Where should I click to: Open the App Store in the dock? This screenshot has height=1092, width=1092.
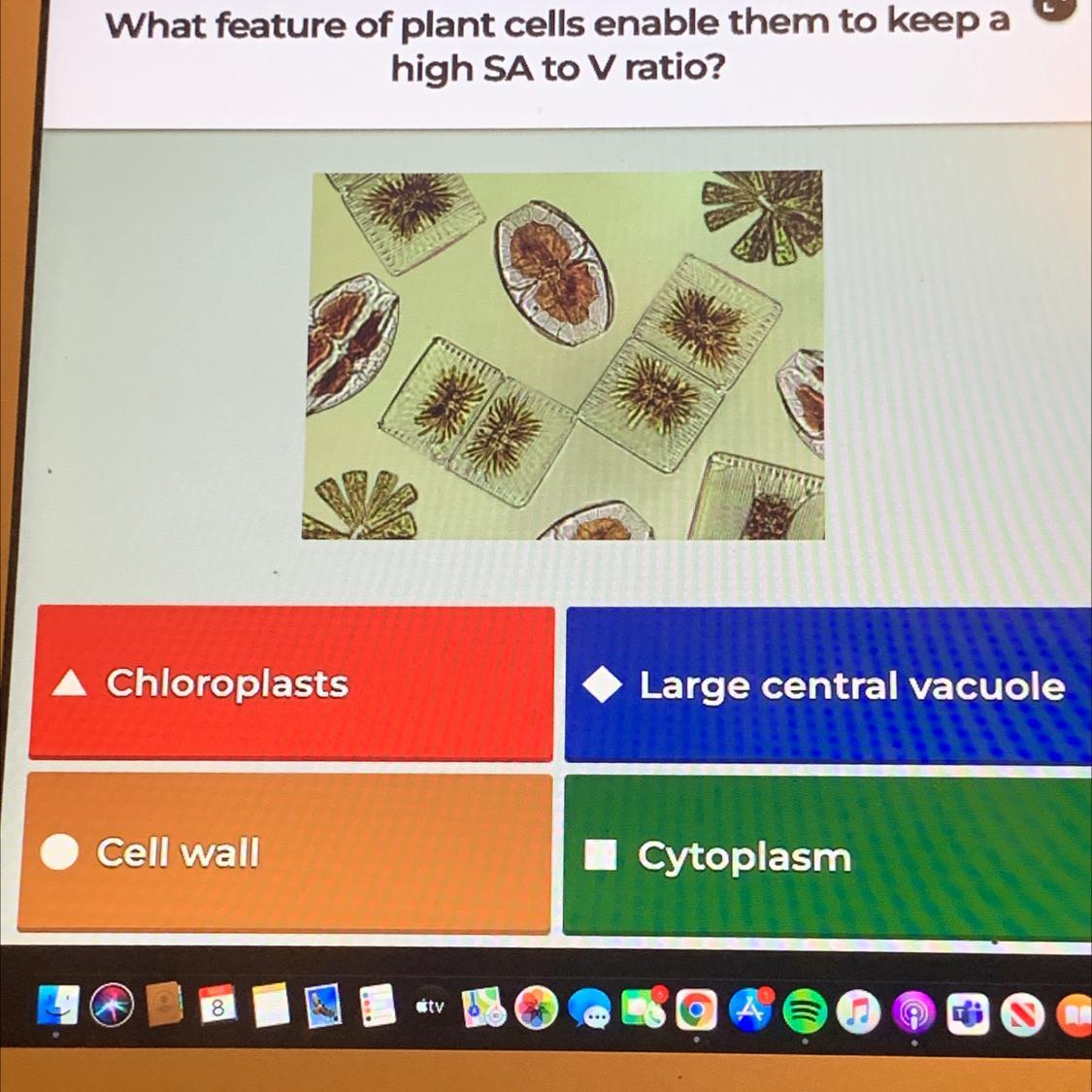(x=749, y=1011)
